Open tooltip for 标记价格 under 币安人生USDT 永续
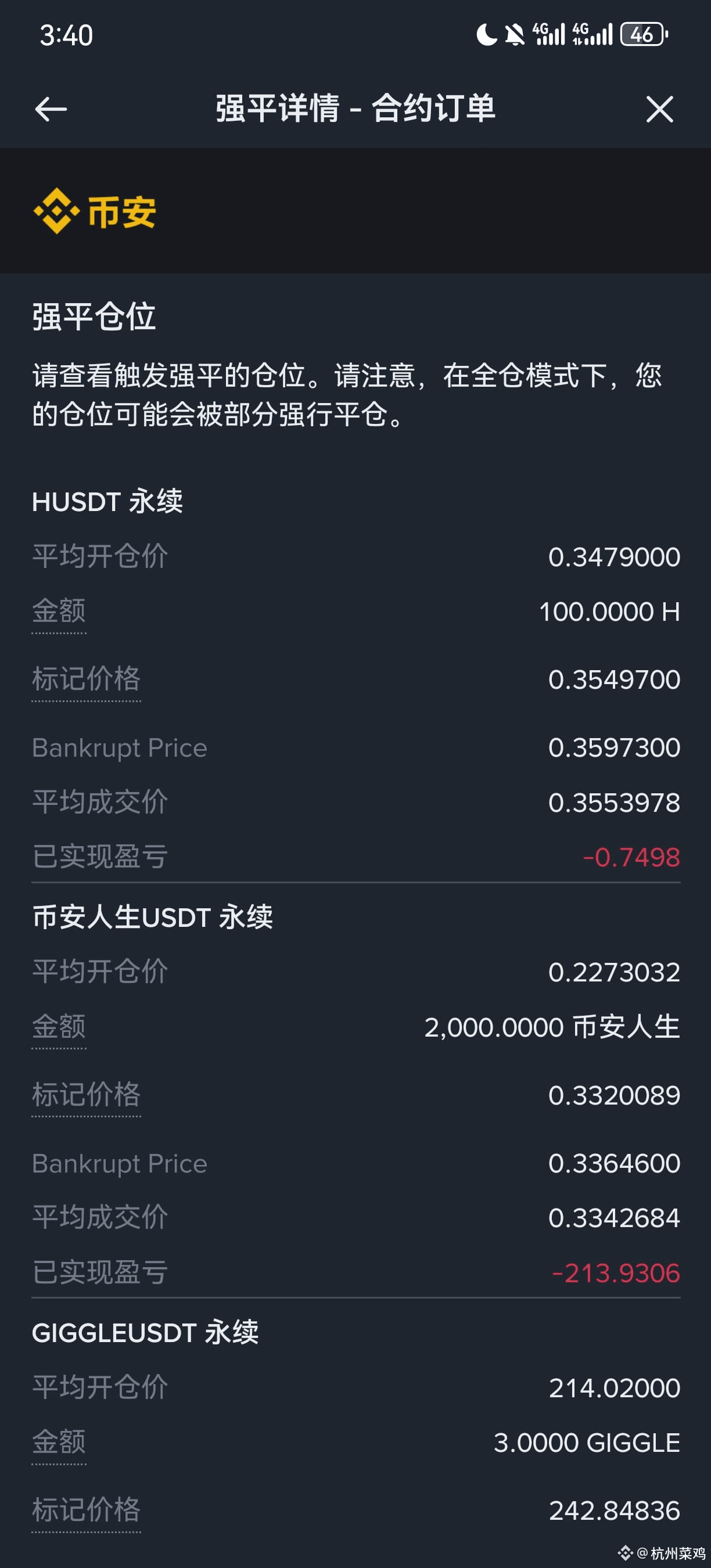 [x=87, y=1095]
